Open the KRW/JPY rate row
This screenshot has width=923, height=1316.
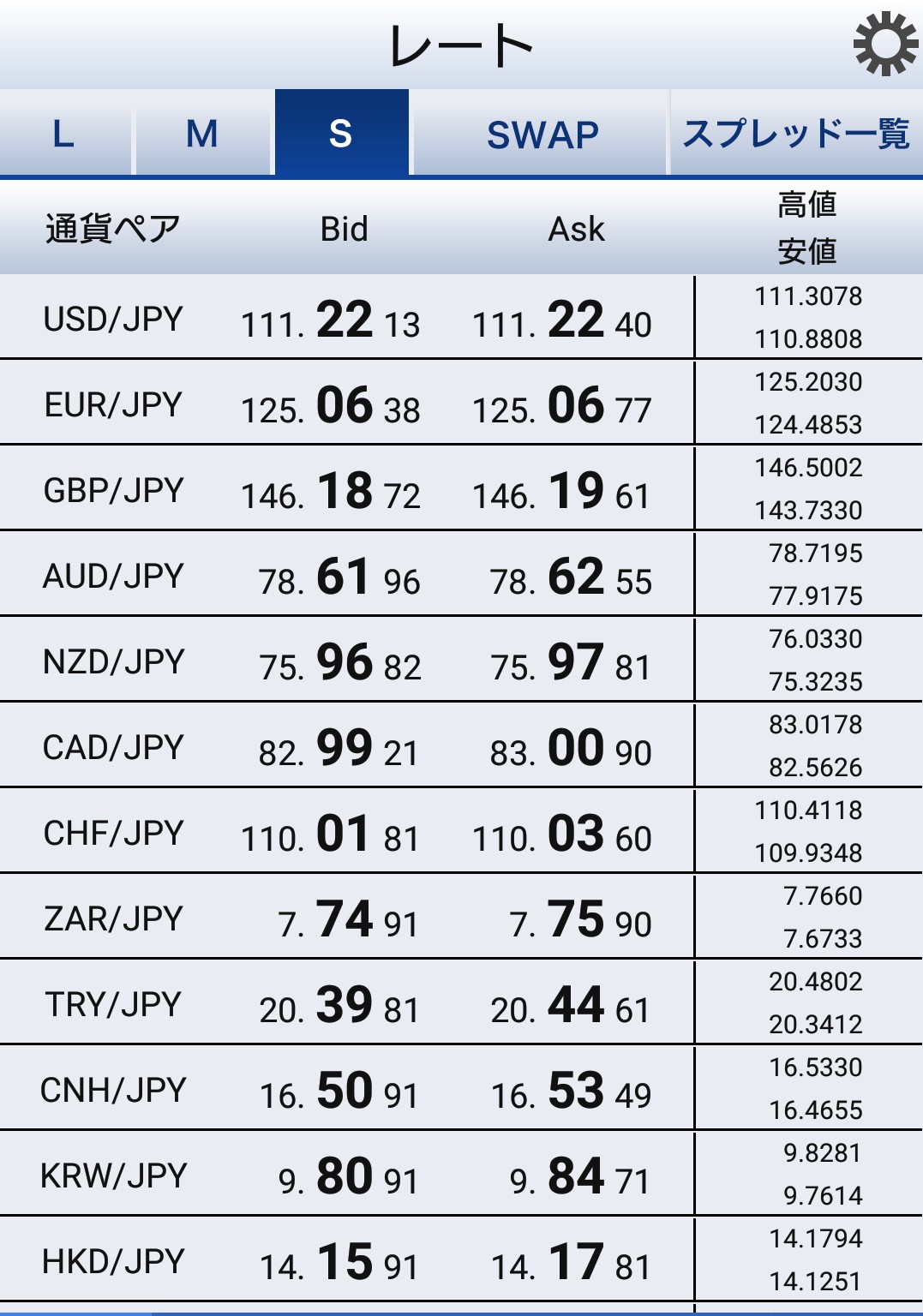click(x=113, y=1175)
